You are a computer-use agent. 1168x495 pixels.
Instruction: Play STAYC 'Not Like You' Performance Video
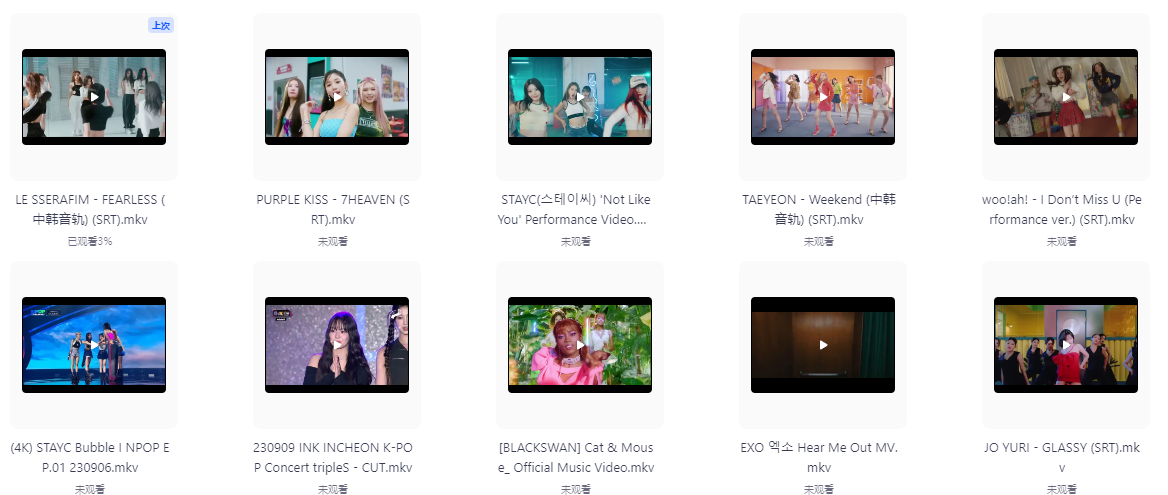580,97
